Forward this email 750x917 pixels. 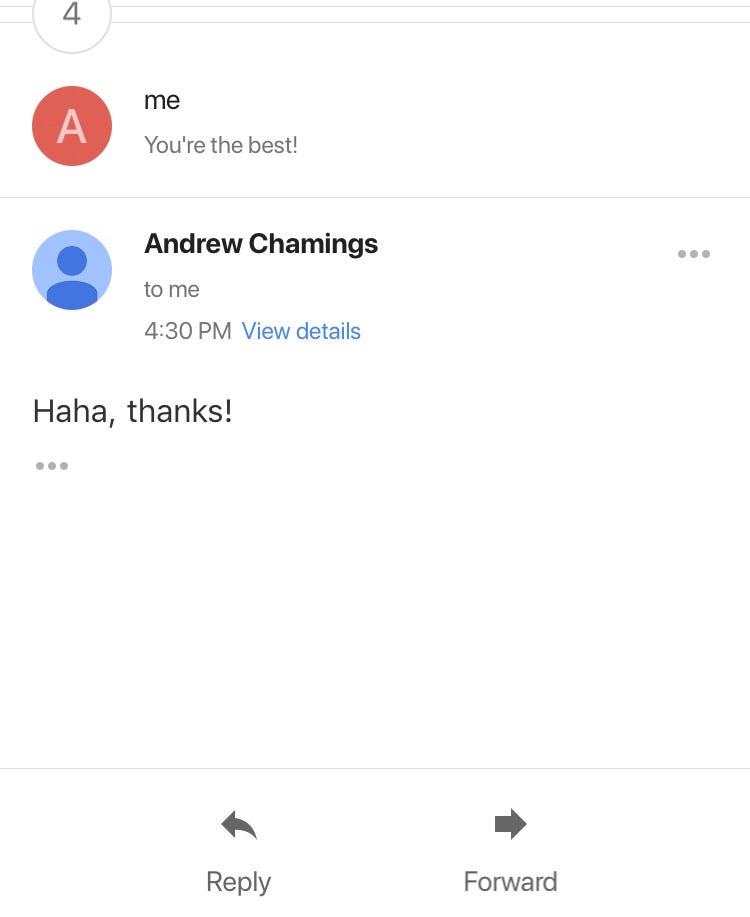[510, 851]
